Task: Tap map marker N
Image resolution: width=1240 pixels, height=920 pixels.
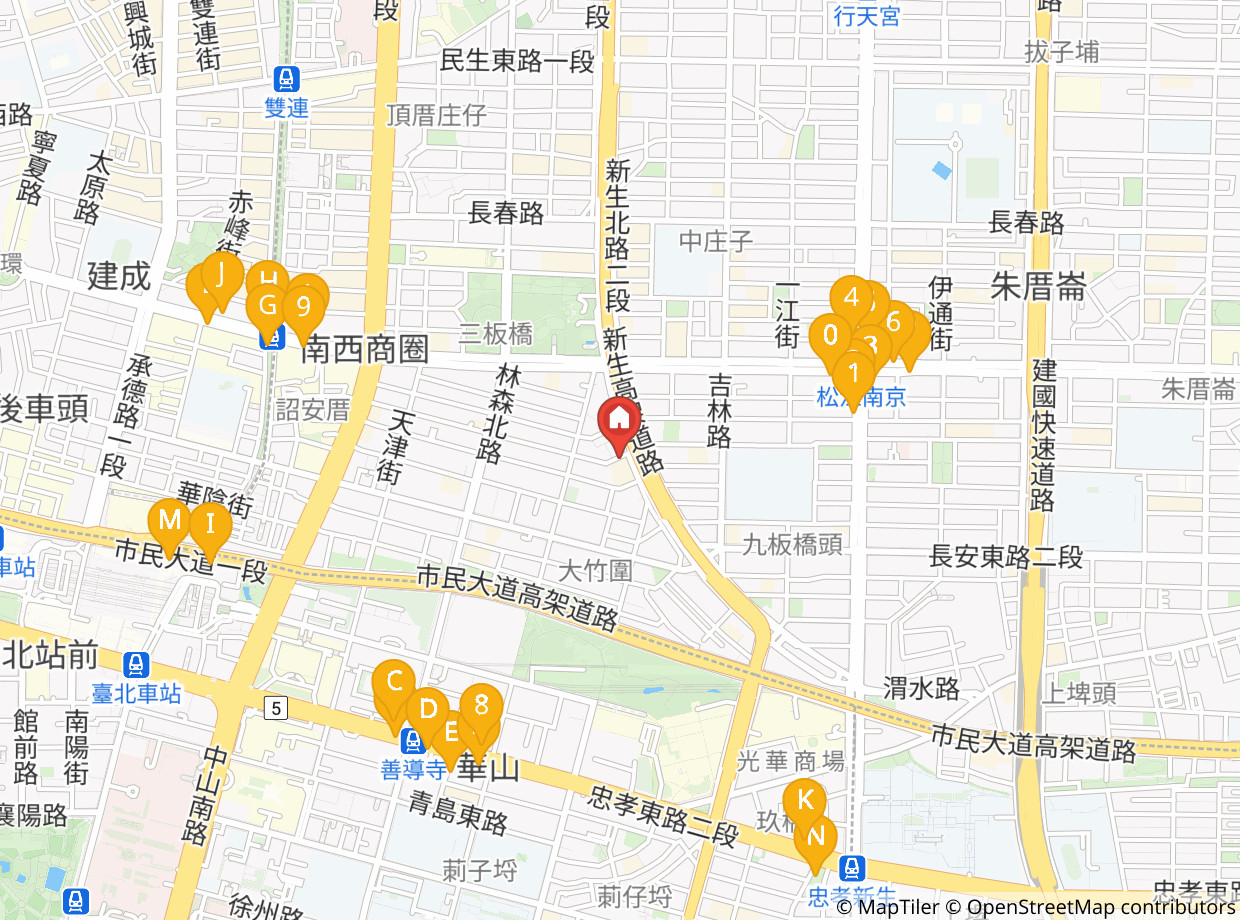Action: tap(816, 836)
